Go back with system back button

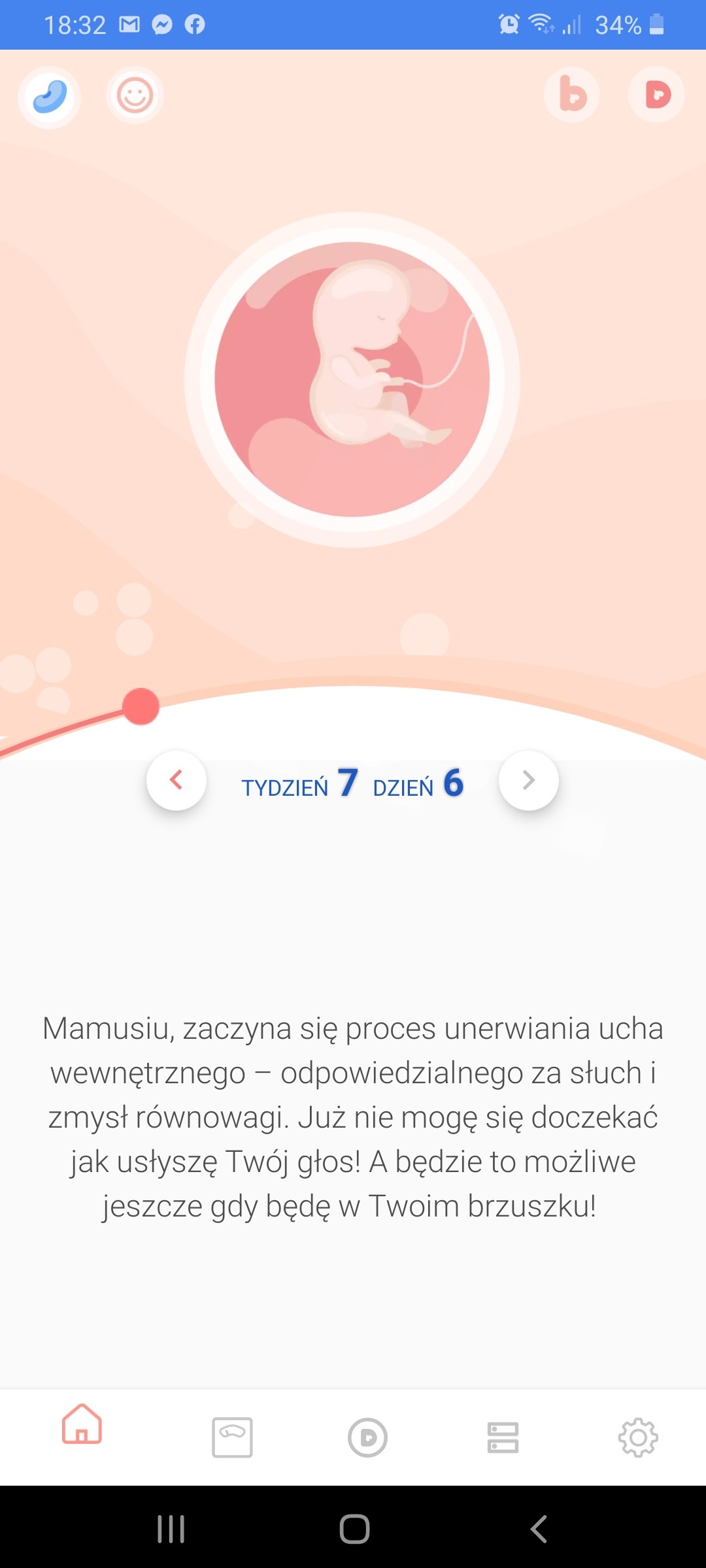pos(538,1529)
